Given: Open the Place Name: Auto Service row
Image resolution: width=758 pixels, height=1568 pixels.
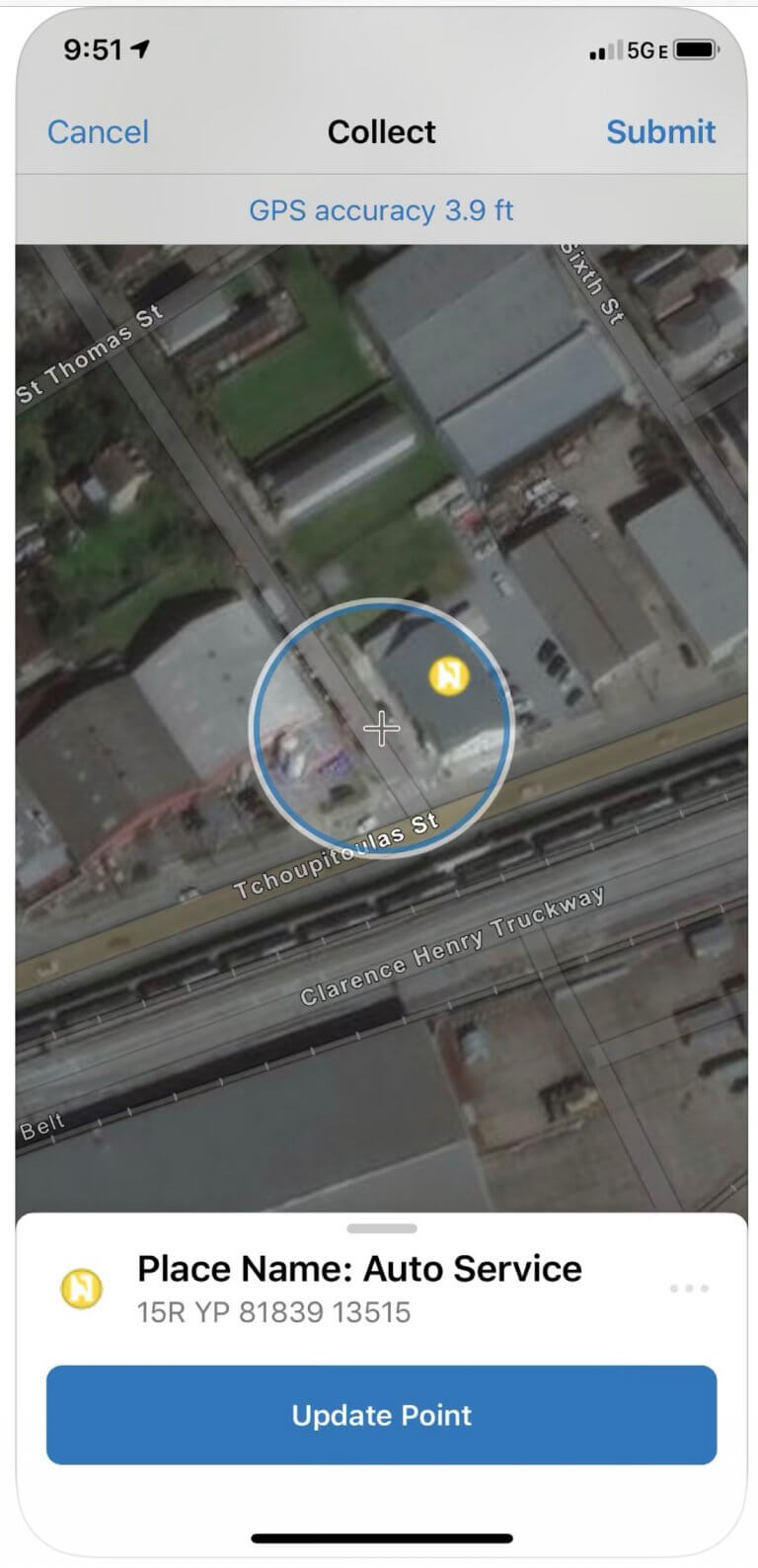Looking at the screenshot, I should tap(359, 1287).
